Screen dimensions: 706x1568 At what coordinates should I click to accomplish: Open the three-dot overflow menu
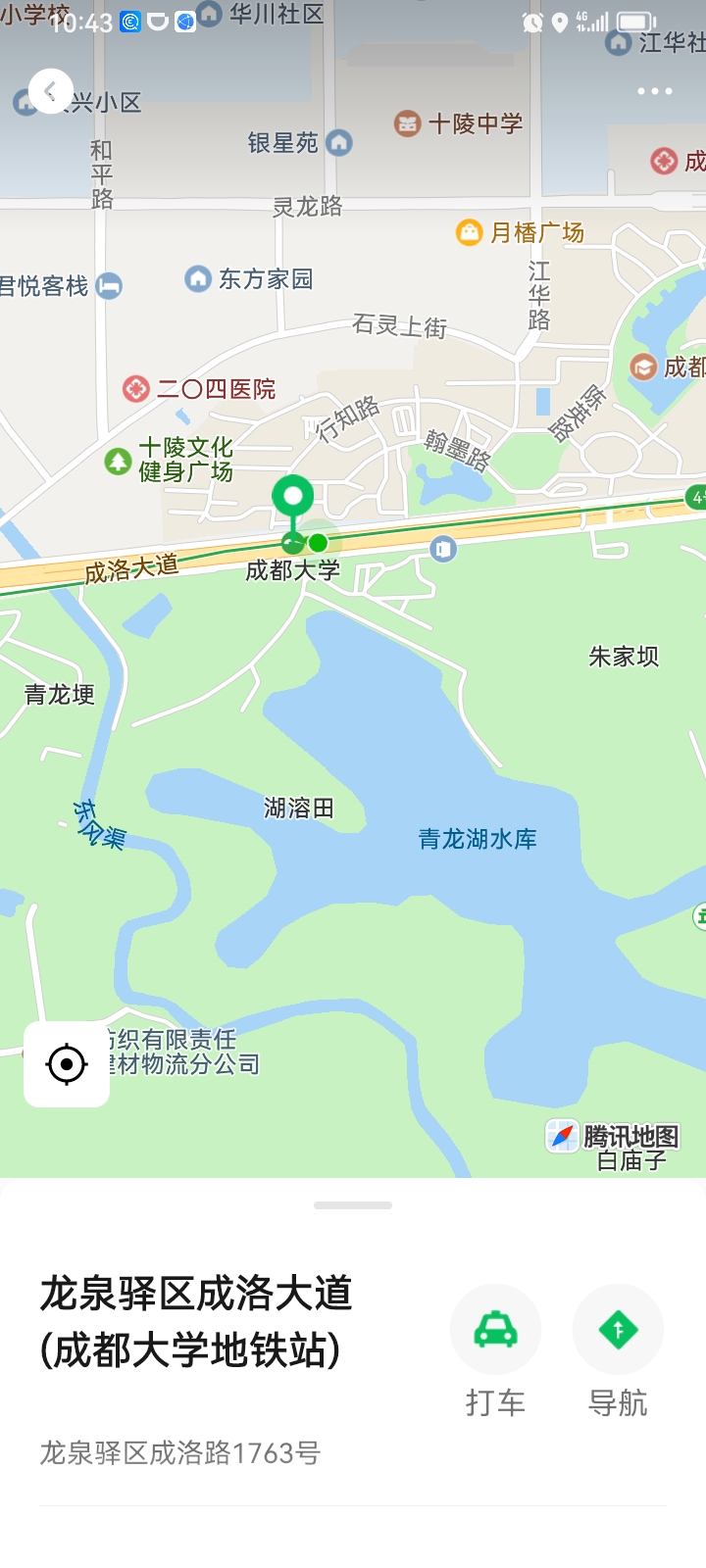pos(654,91)
